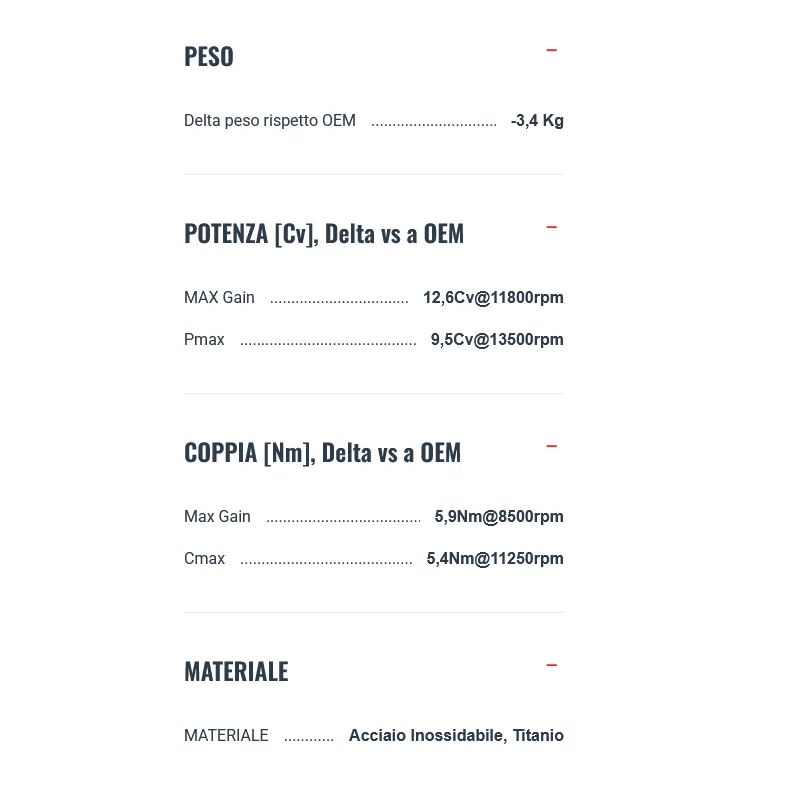Collapse the MATERIALE section

(x=551, y=665)
